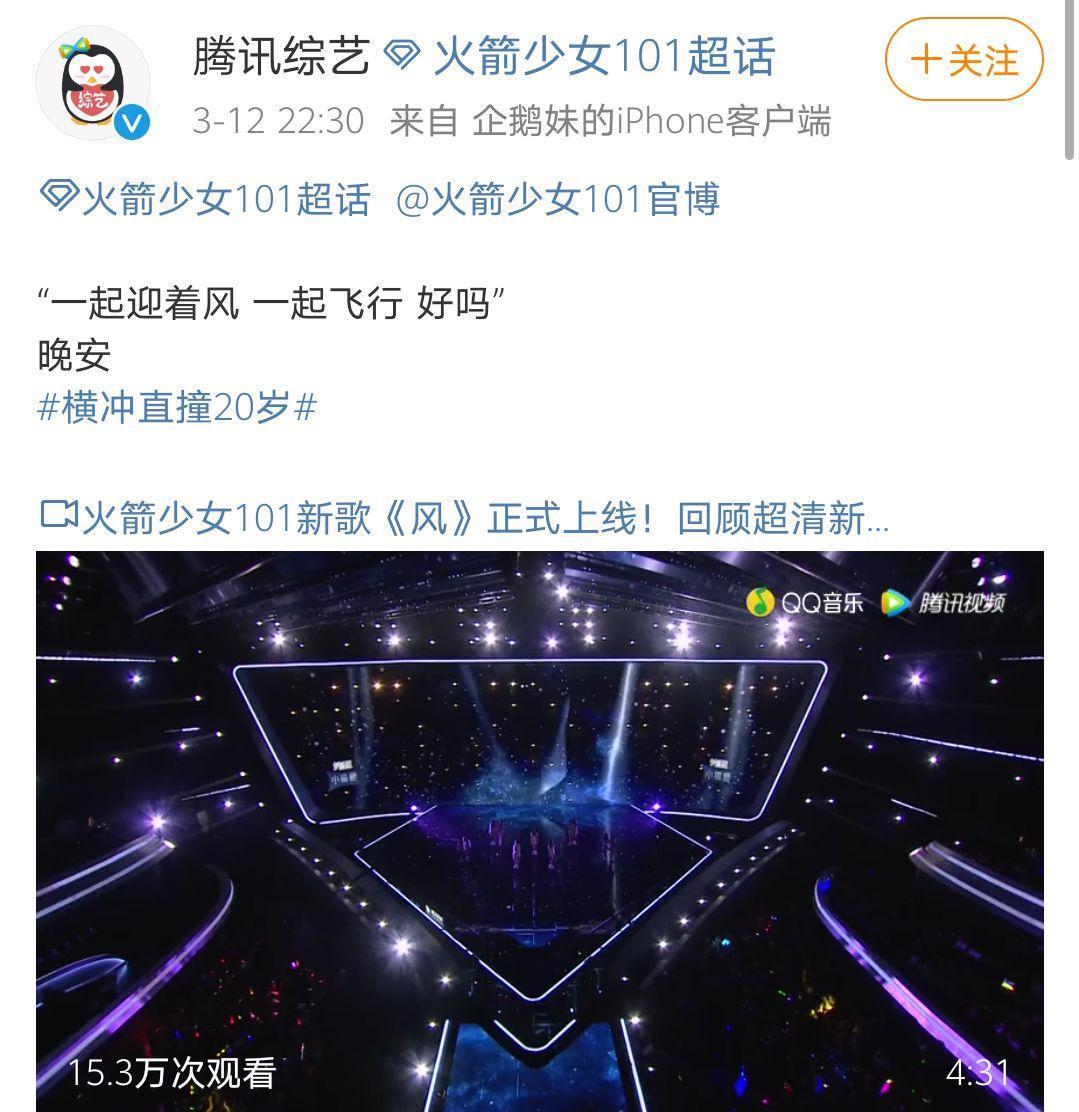Open 火箭少女101超话 link in post text
Screen dimensions: 1079x1112
click(x=206, y=199)
